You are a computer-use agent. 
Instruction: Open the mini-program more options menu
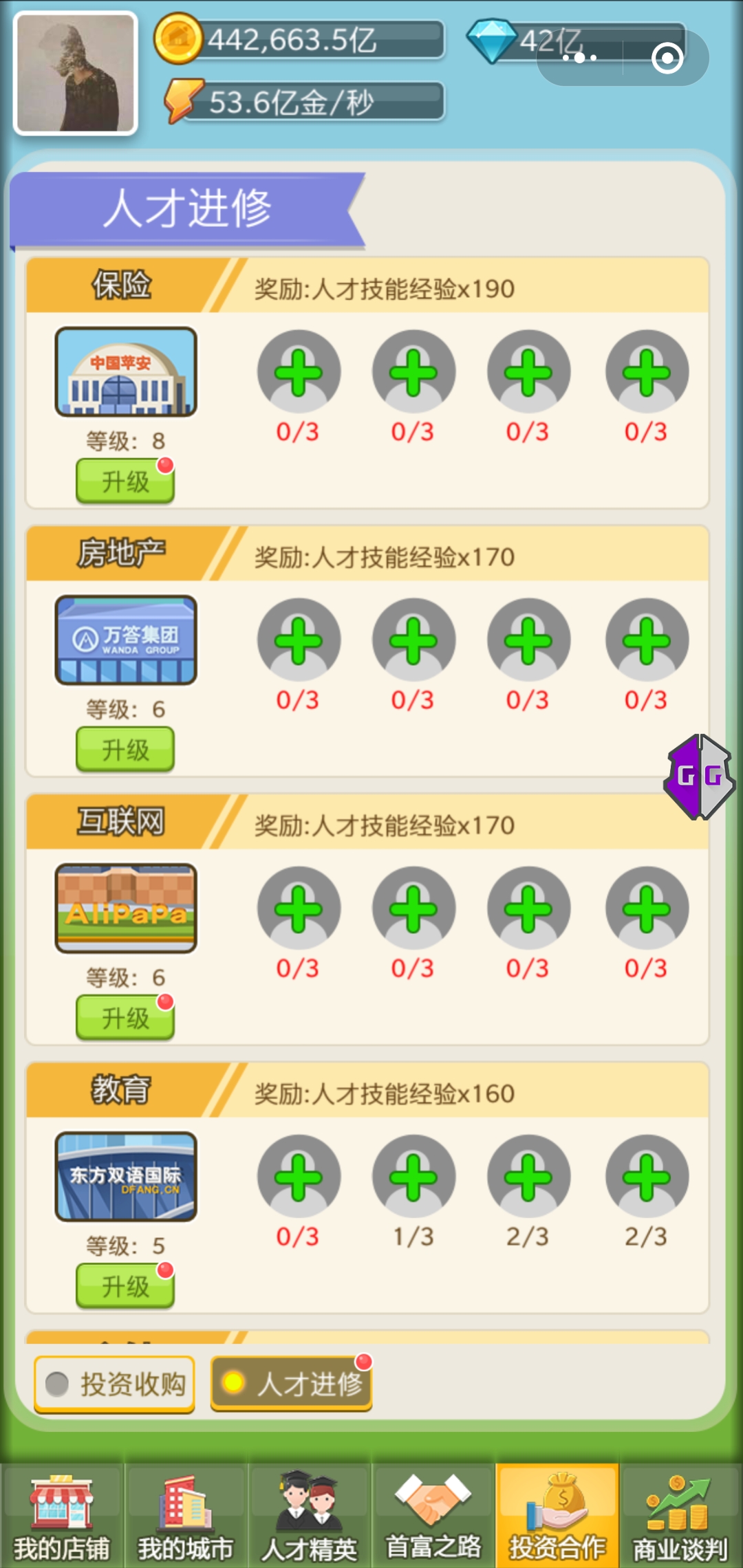[x=580, y=58]
